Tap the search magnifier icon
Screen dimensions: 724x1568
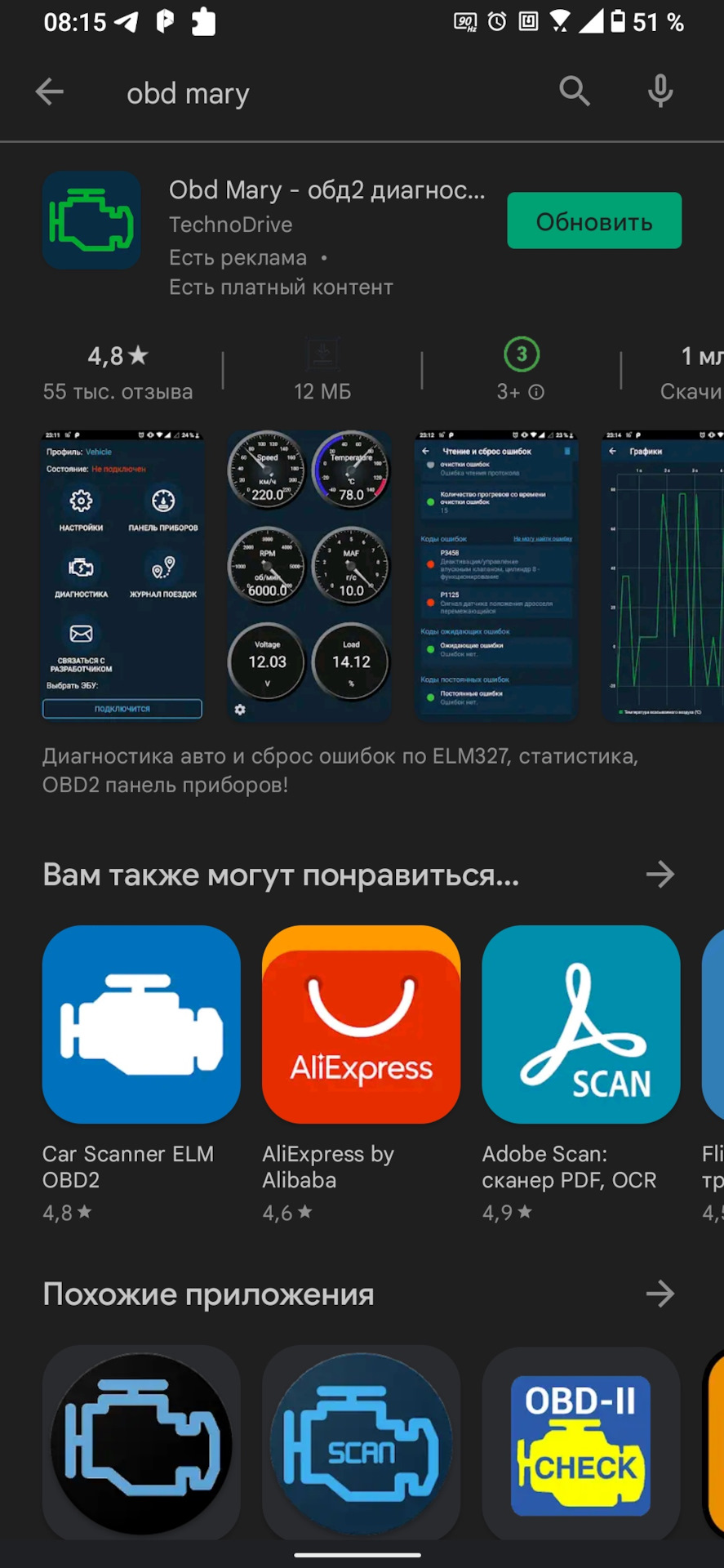pyautogui.click(x=575, y=91)
